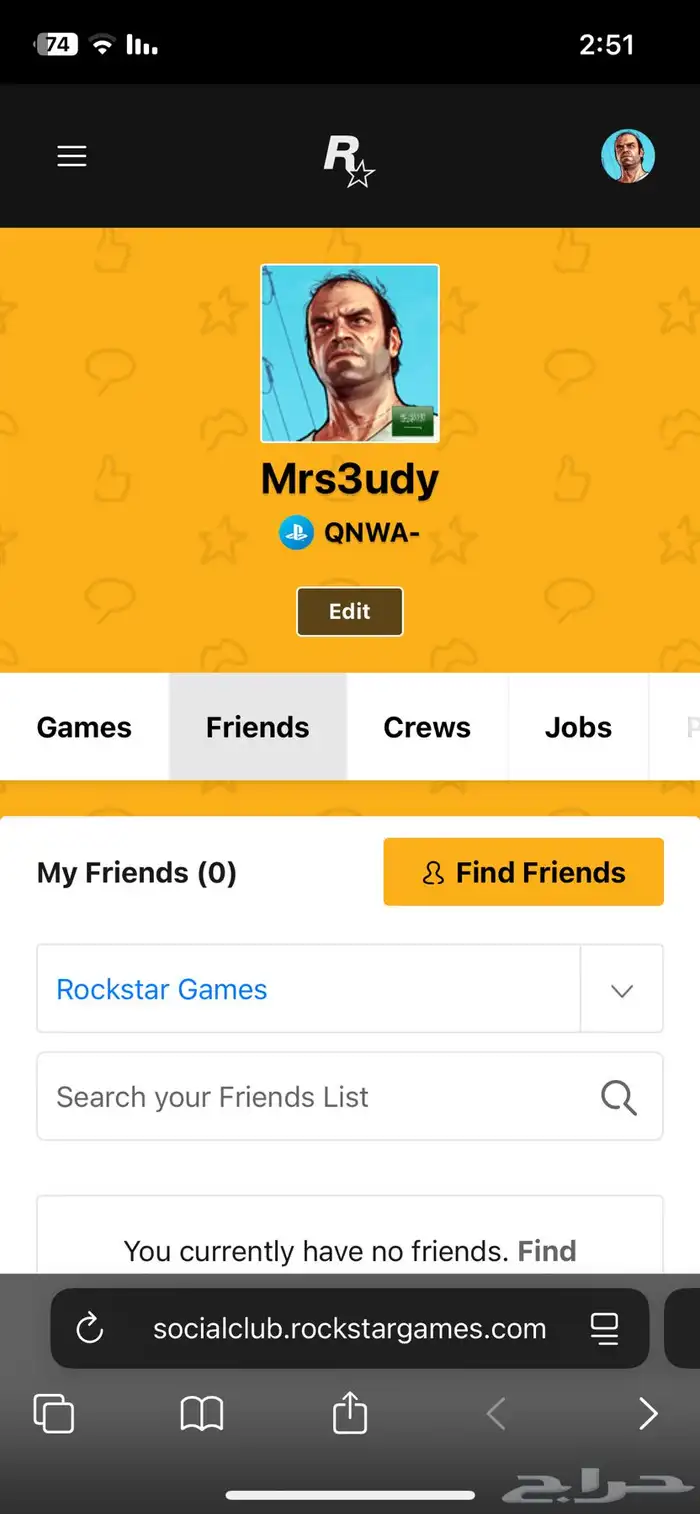This screenshot has height=1514, width=700.
Task: Tap the Rockstar Games logo
Action: [x=348, y=162]
